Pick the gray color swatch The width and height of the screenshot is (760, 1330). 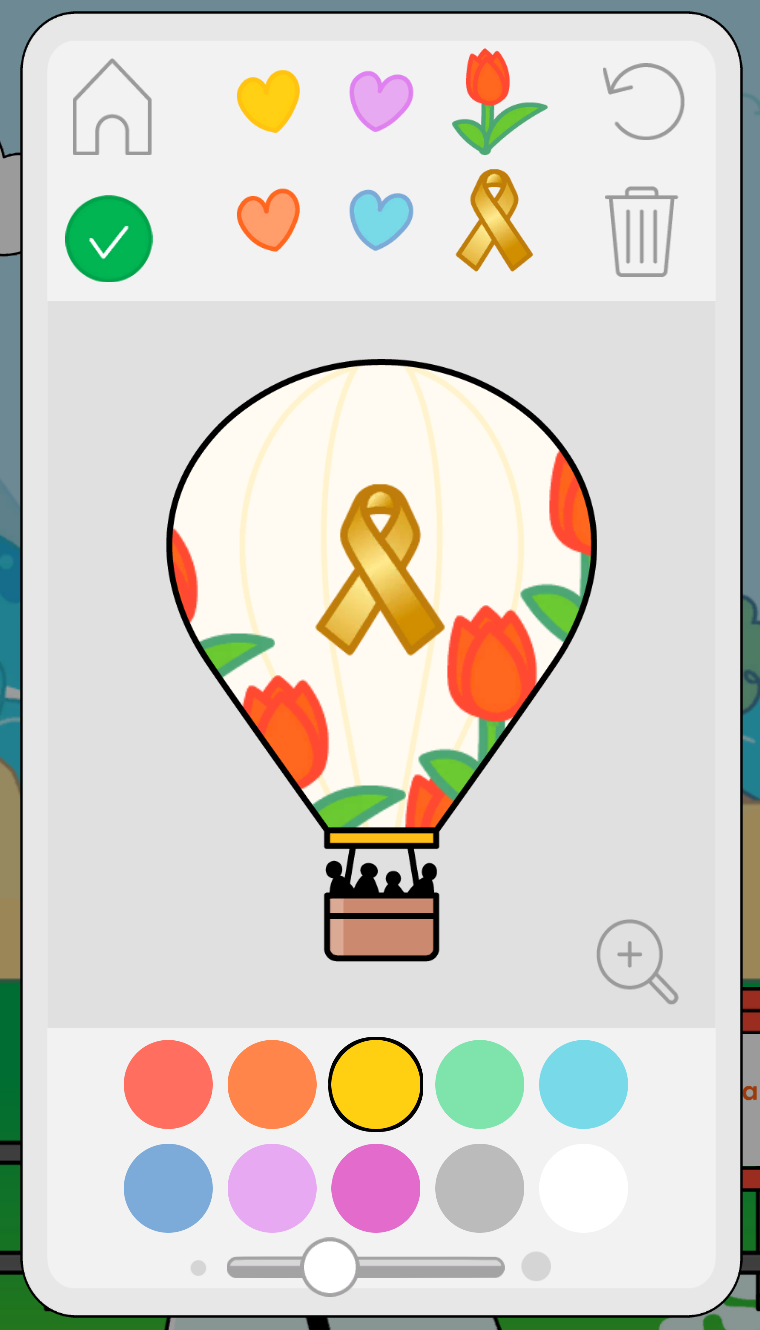(x=479, y=1189)
